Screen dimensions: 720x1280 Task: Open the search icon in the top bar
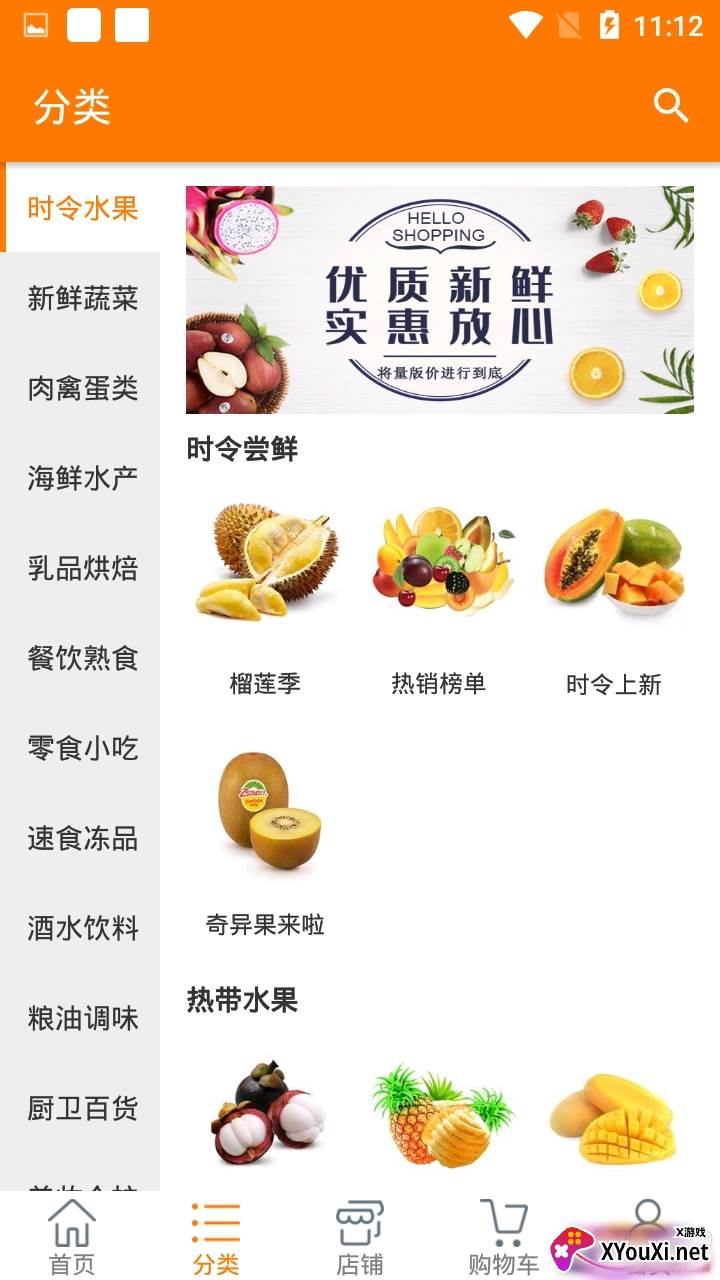(670, 105)
